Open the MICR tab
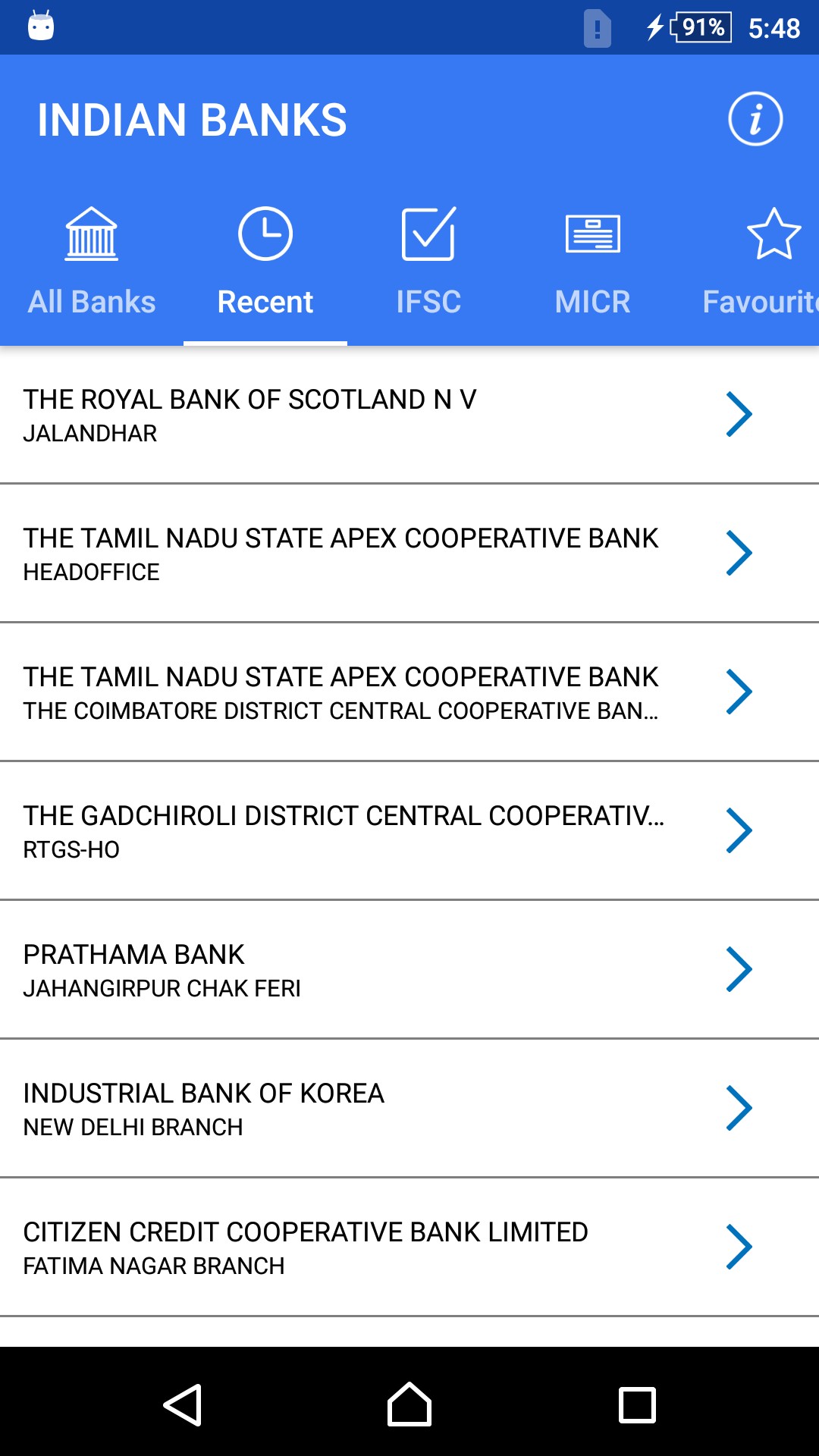Viewport: 819px width, 1456px height. click(x=592, y=262)
